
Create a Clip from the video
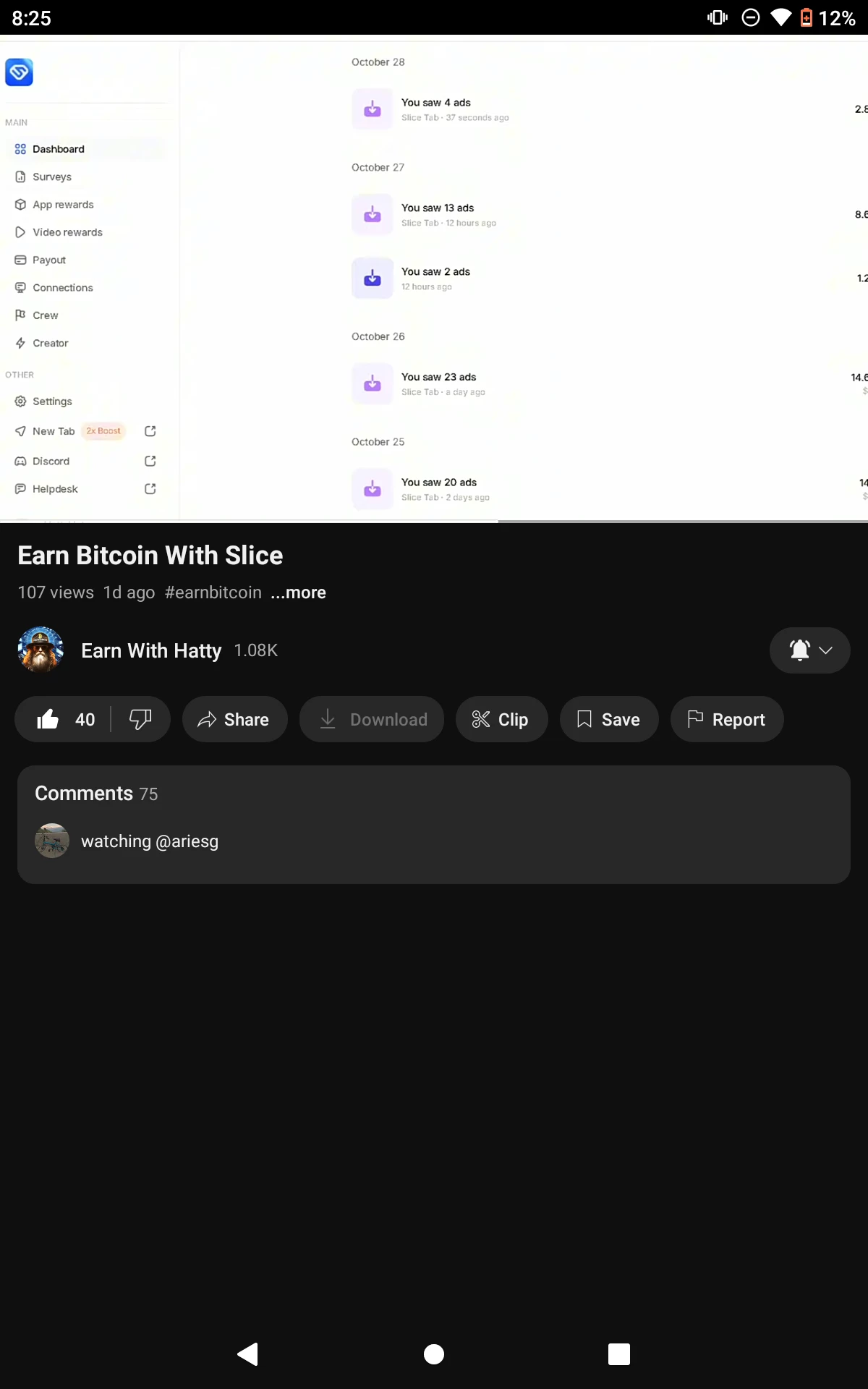(501, 719)
